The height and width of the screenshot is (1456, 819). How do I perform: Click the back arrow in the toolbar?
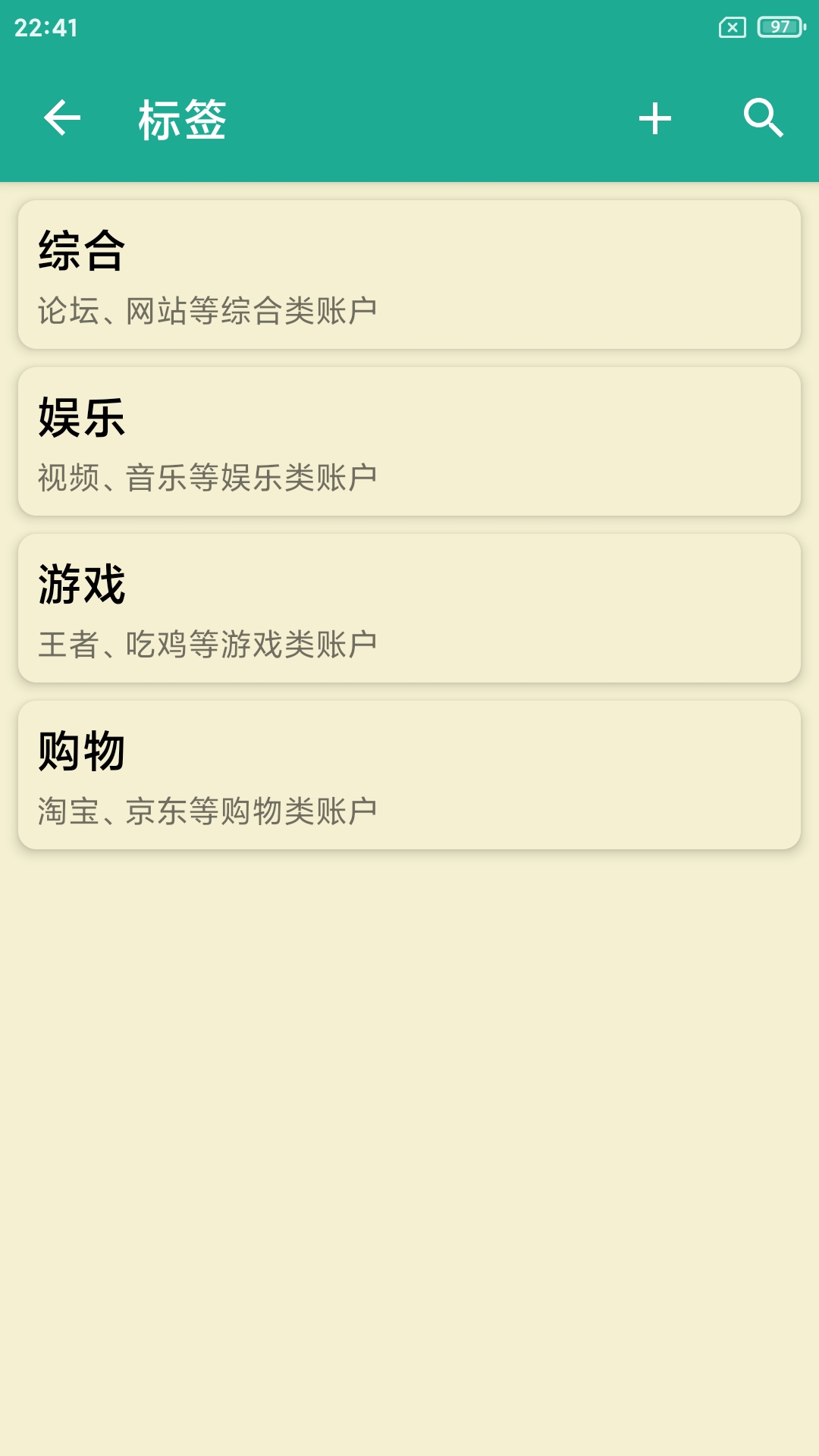click(x=61, y=118)
